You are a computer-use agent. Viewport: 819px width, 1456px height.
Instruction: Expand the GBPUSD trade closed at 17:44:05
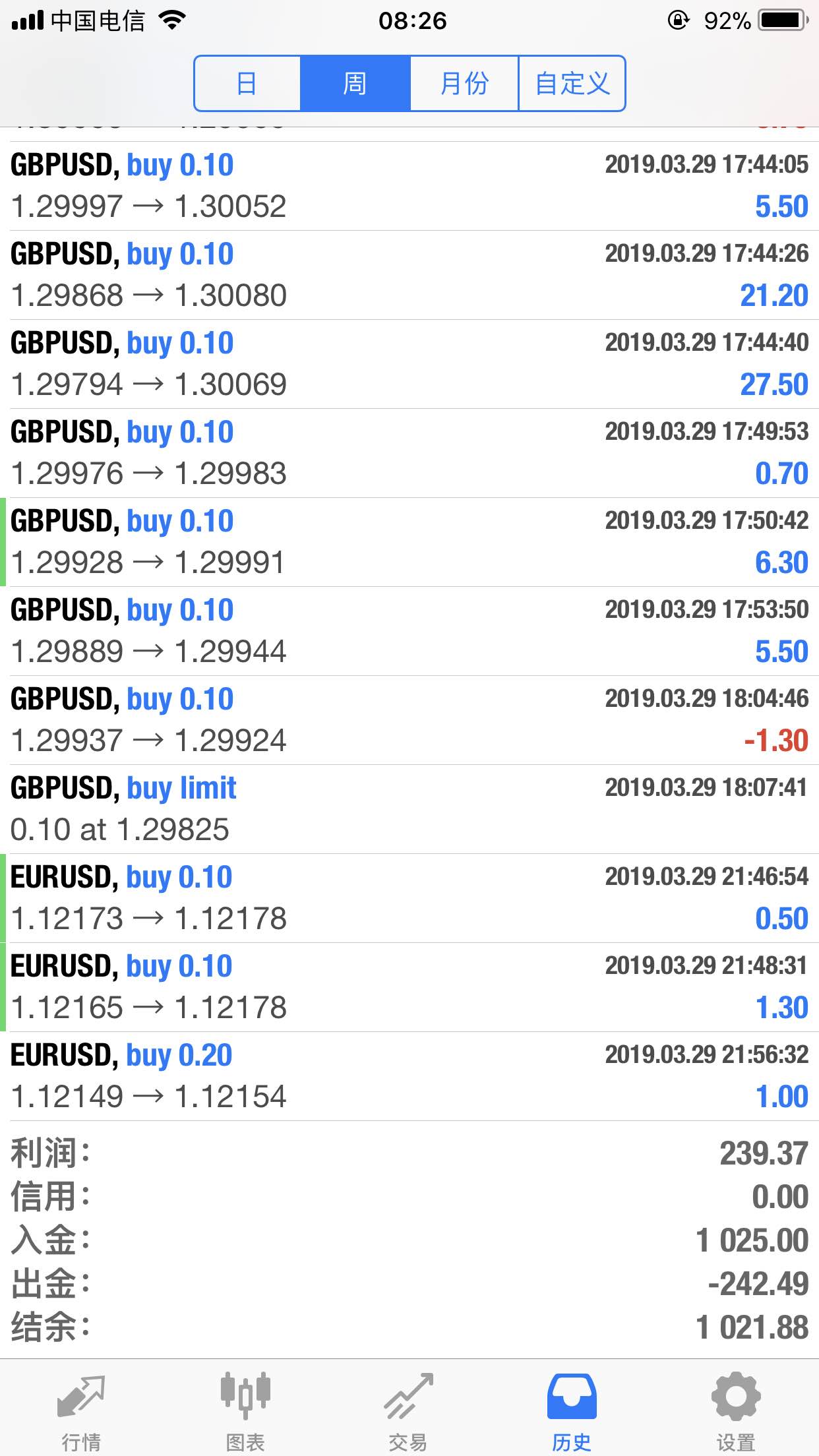pyautogui.click(x=409, y=186)
